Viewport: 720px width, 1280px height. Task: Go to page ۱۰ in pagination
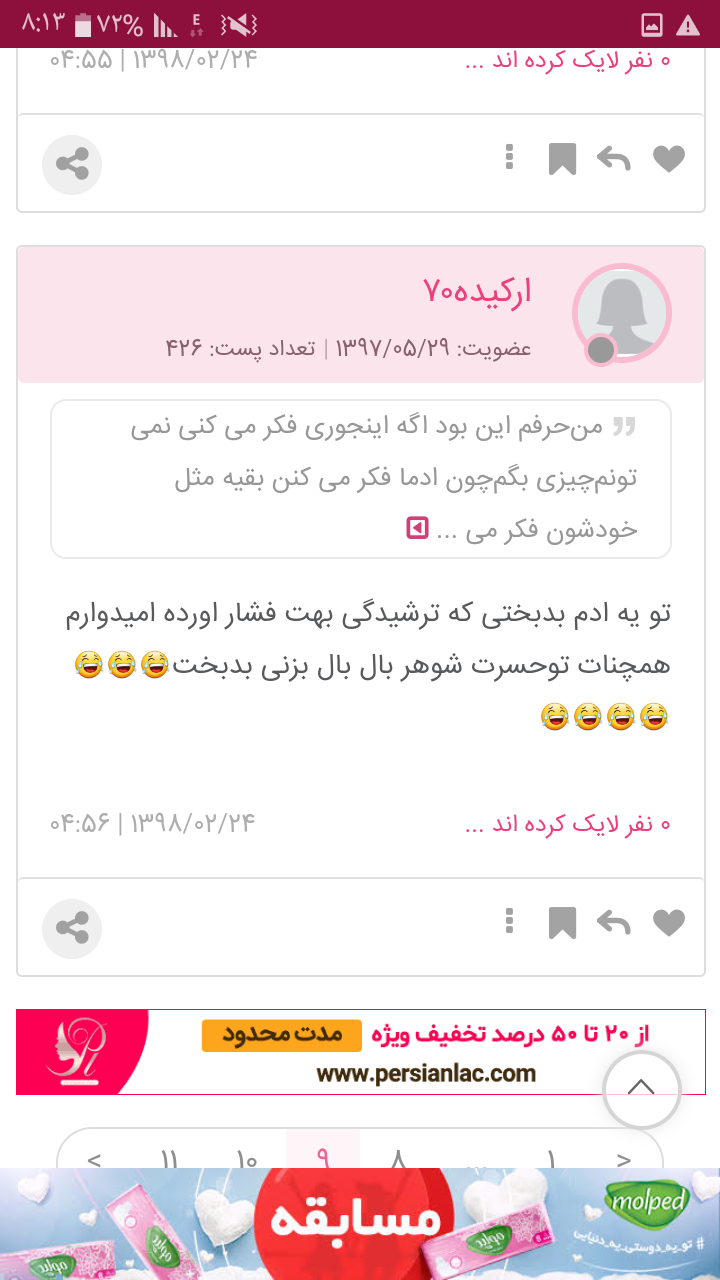click(245, 1160)
